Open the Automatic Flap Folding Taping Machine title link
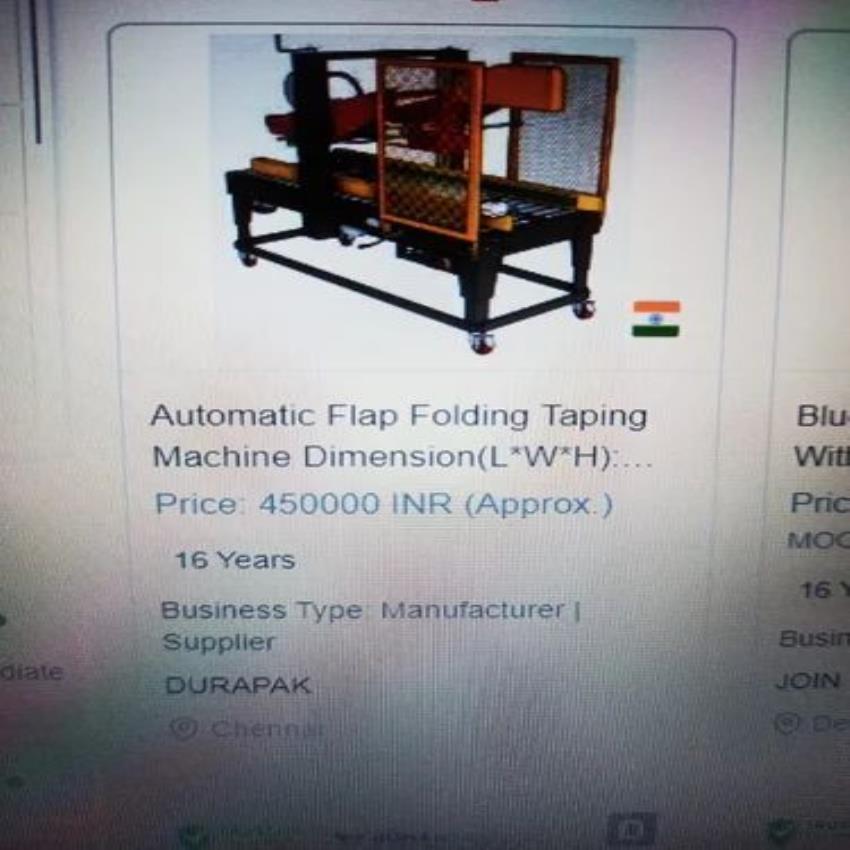850x850 pixels. pyautogui.click(x=400, y=436)
